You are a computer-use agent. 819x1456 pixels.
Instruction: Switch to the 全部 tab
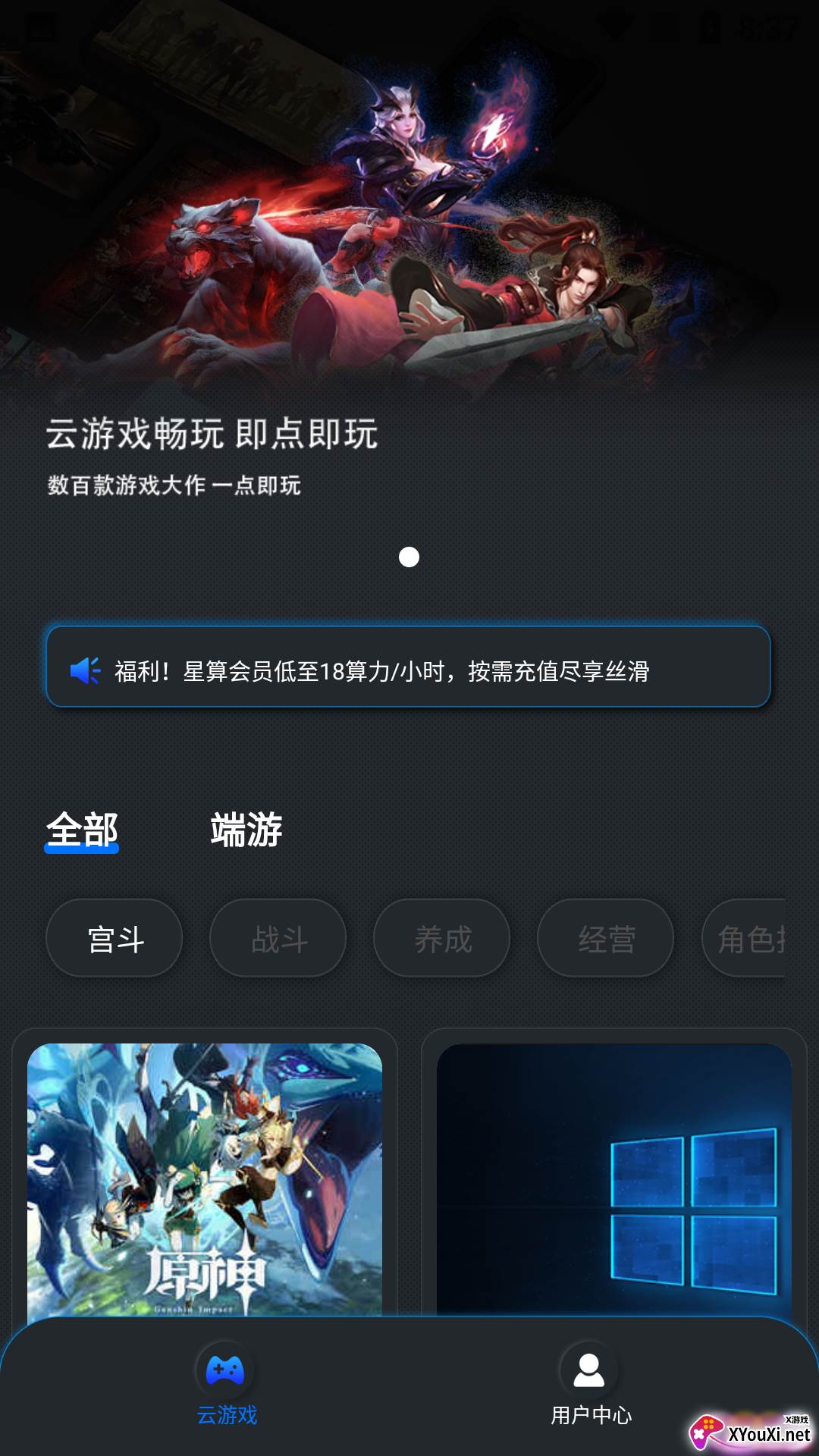[x=82, y=830]
